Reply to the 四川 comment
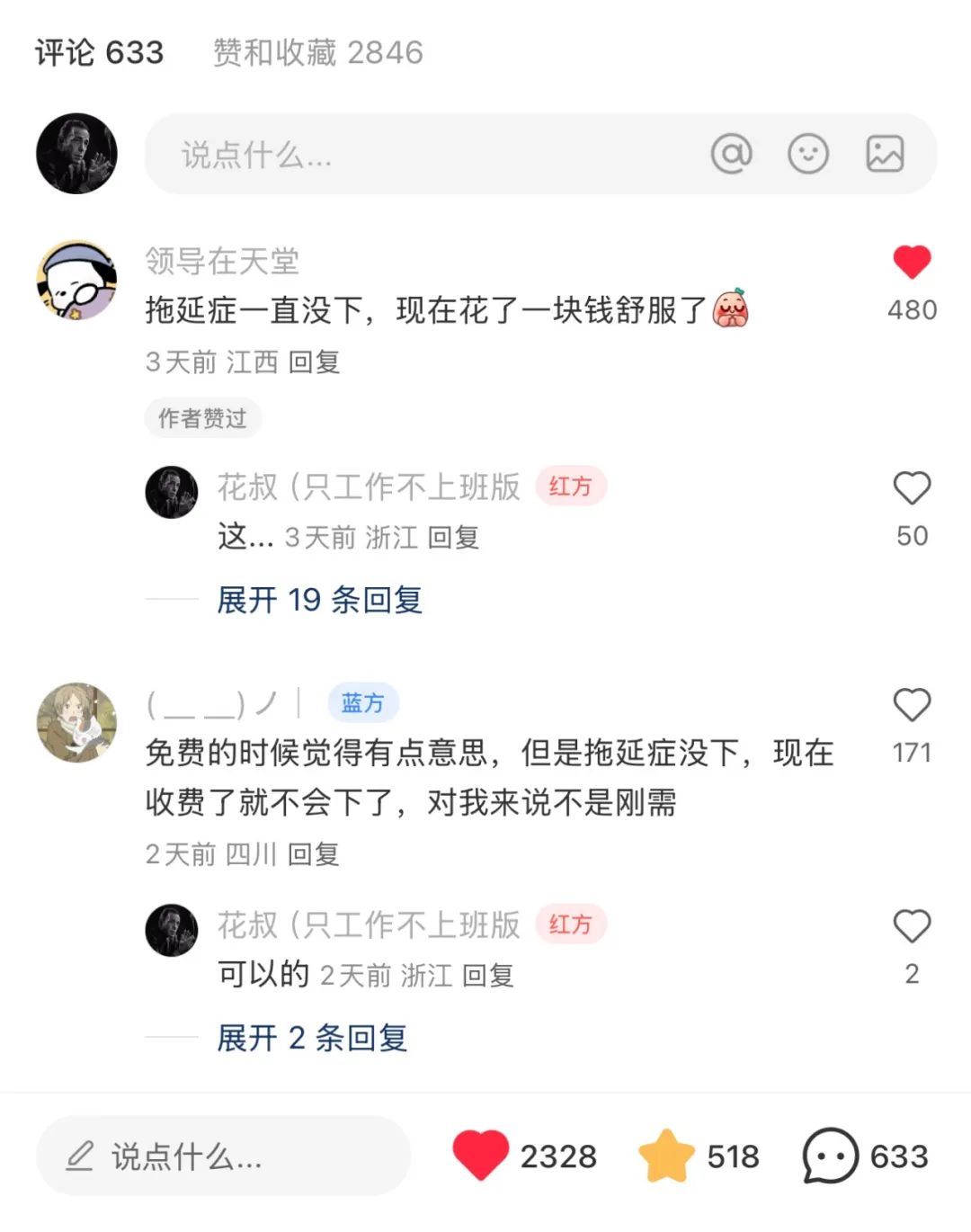 pos(313,854)
